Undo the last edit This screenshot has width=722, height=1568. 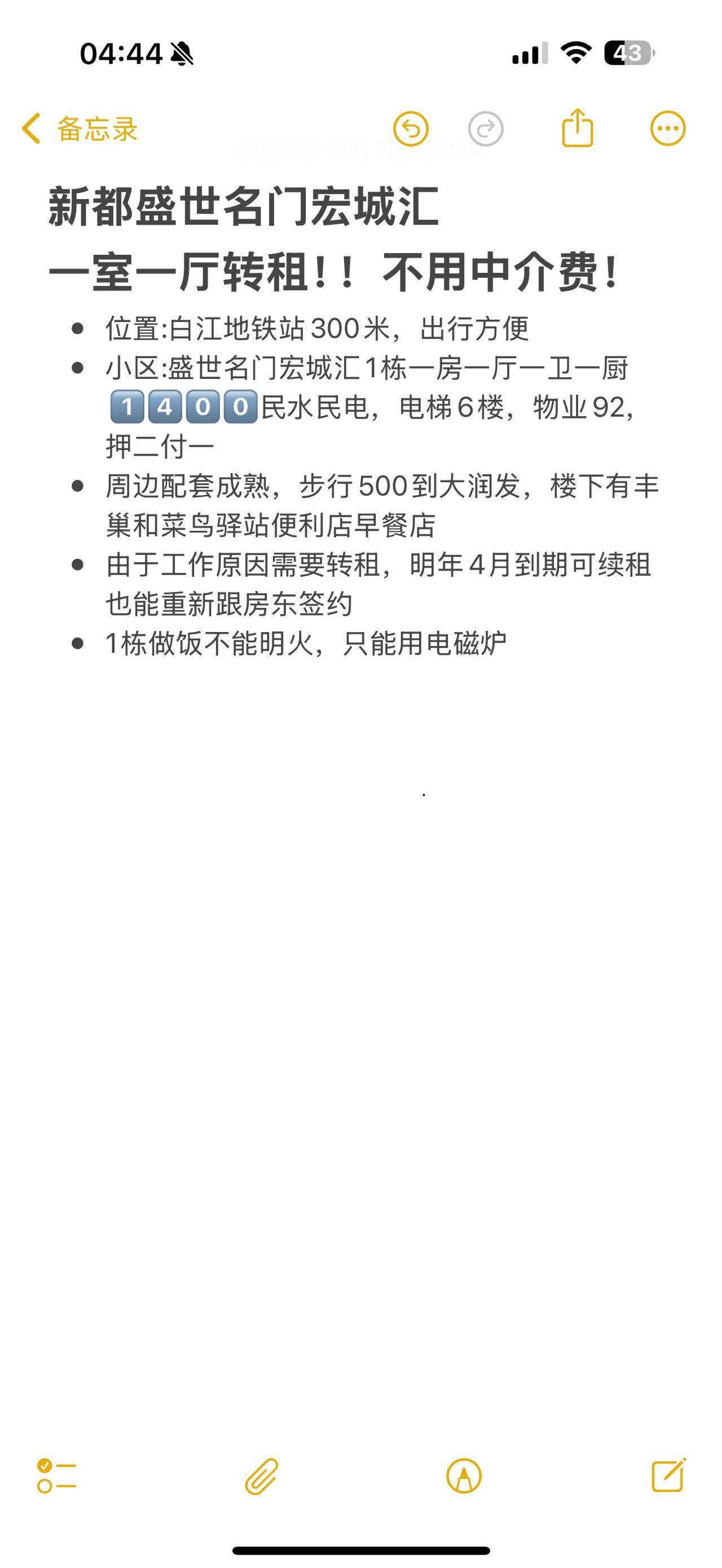tap(411, 129)
